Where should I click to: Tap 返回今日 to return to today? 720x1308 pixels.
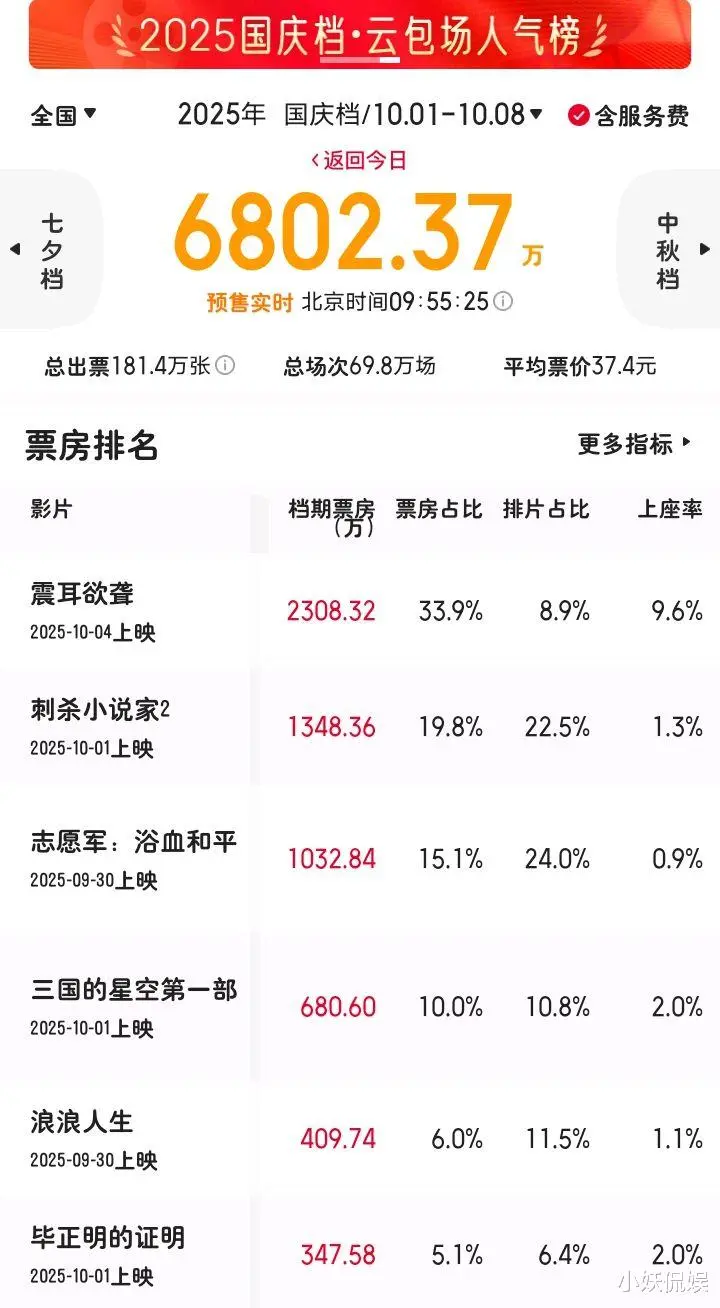[359, 160]
